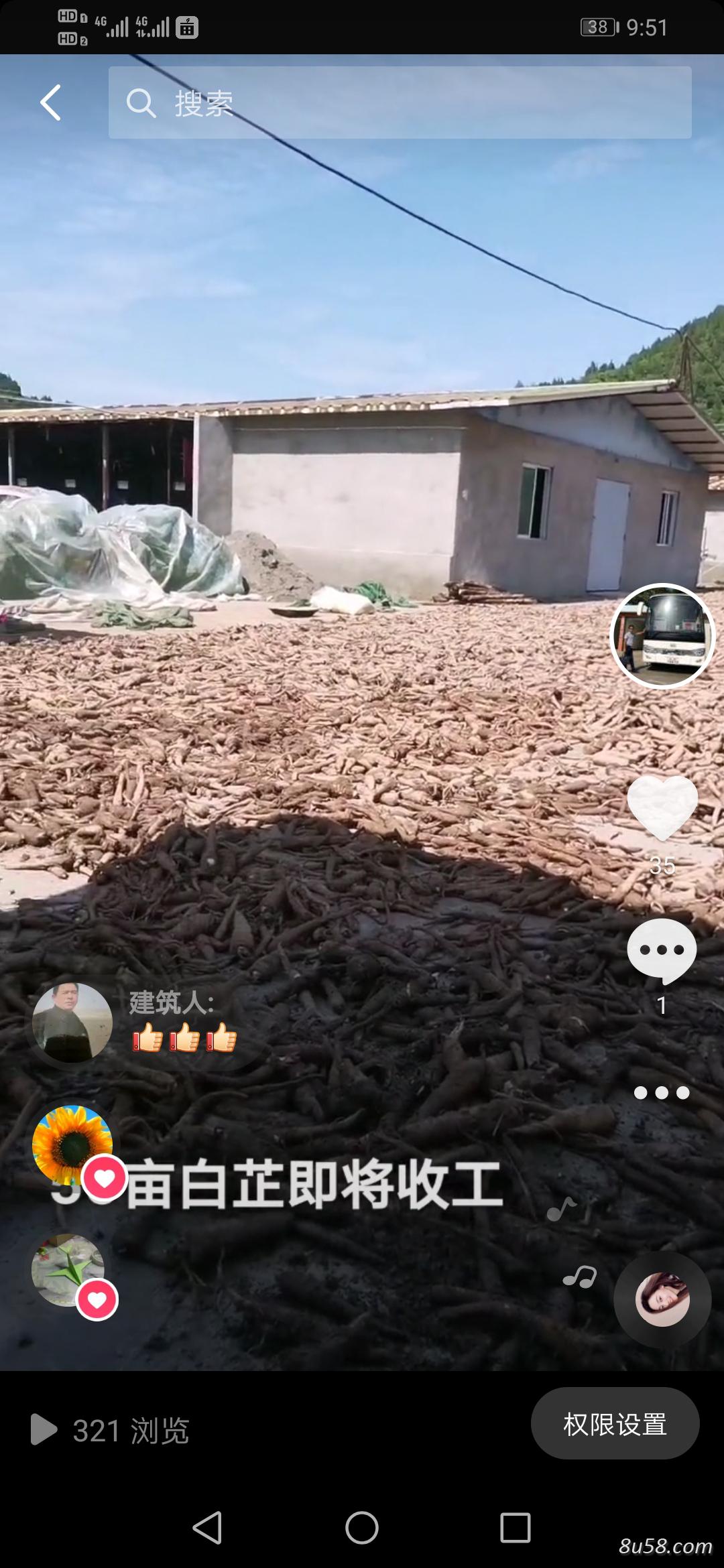Tap the 权限设置 button
This screenshot has width=724, height=1568.
pos(615,1423)
